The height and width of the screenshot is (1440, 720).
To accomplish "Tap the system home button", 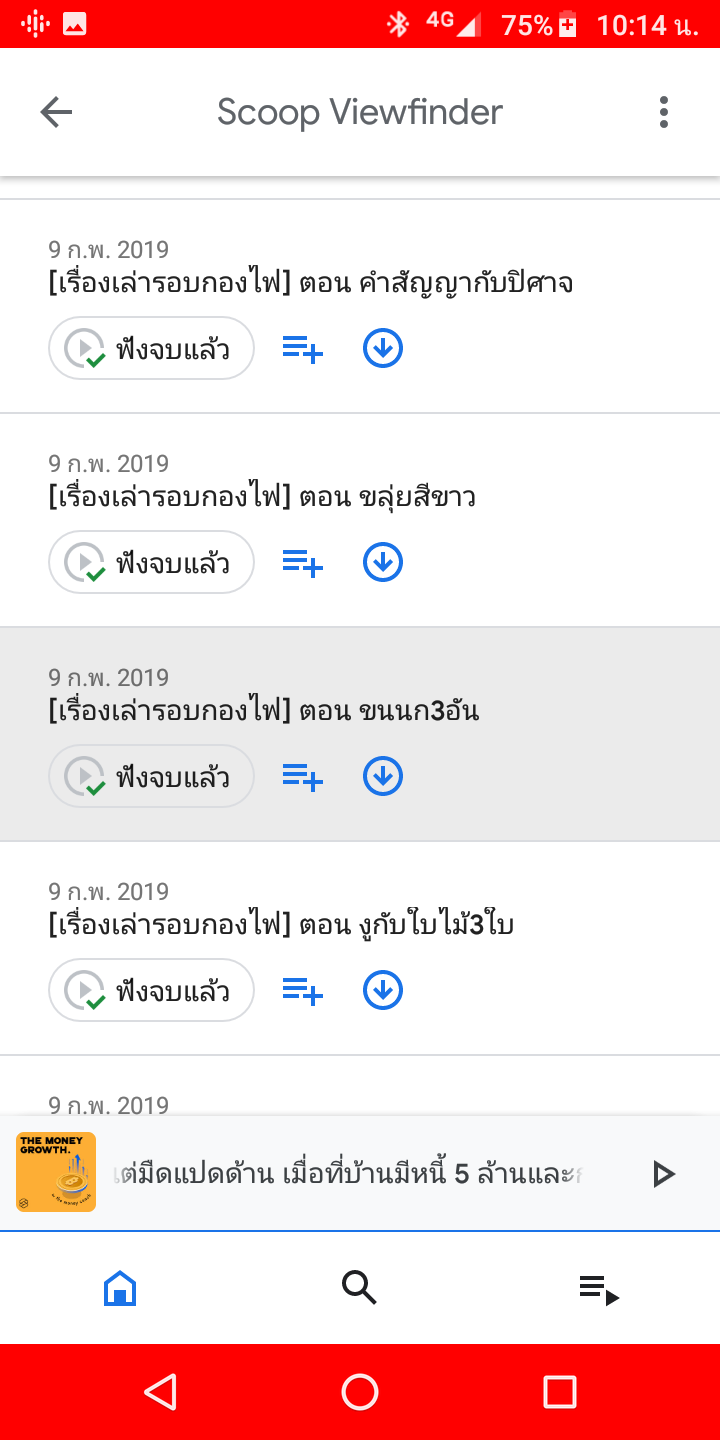I will click(360, 1392).
